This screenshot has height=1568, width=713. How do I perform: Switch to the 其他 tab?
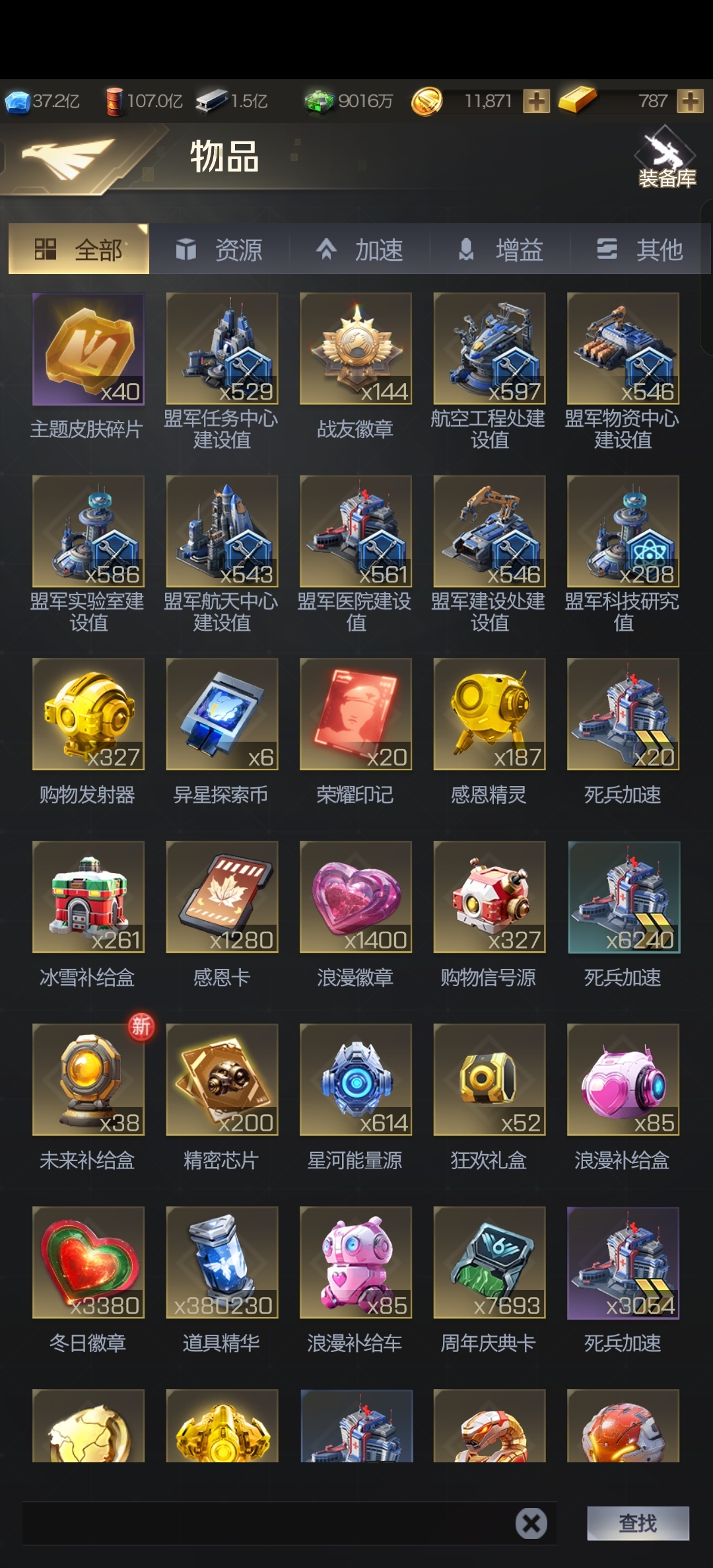point(639,250)
